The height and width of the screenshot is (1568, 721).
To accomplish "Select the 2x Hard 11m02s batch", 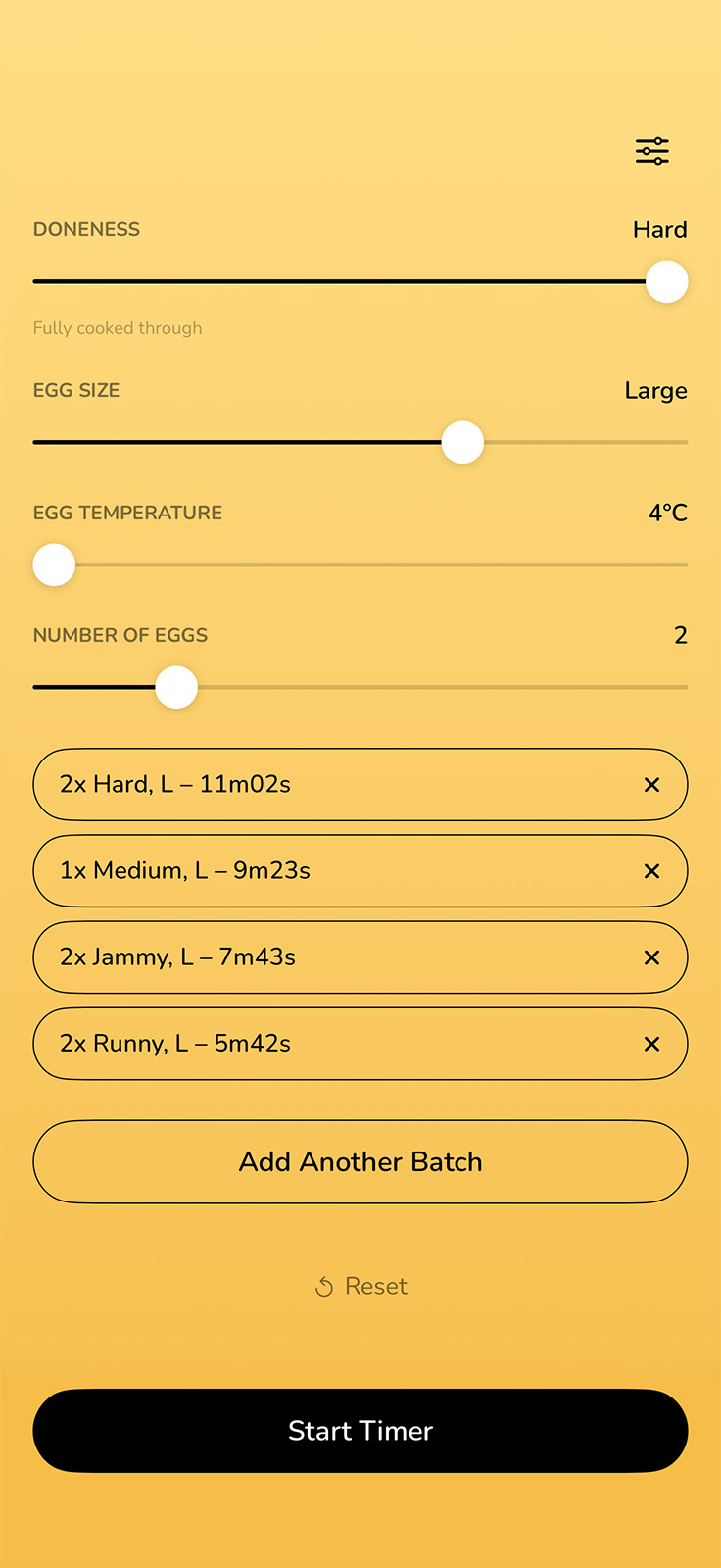I will (294, 784).
